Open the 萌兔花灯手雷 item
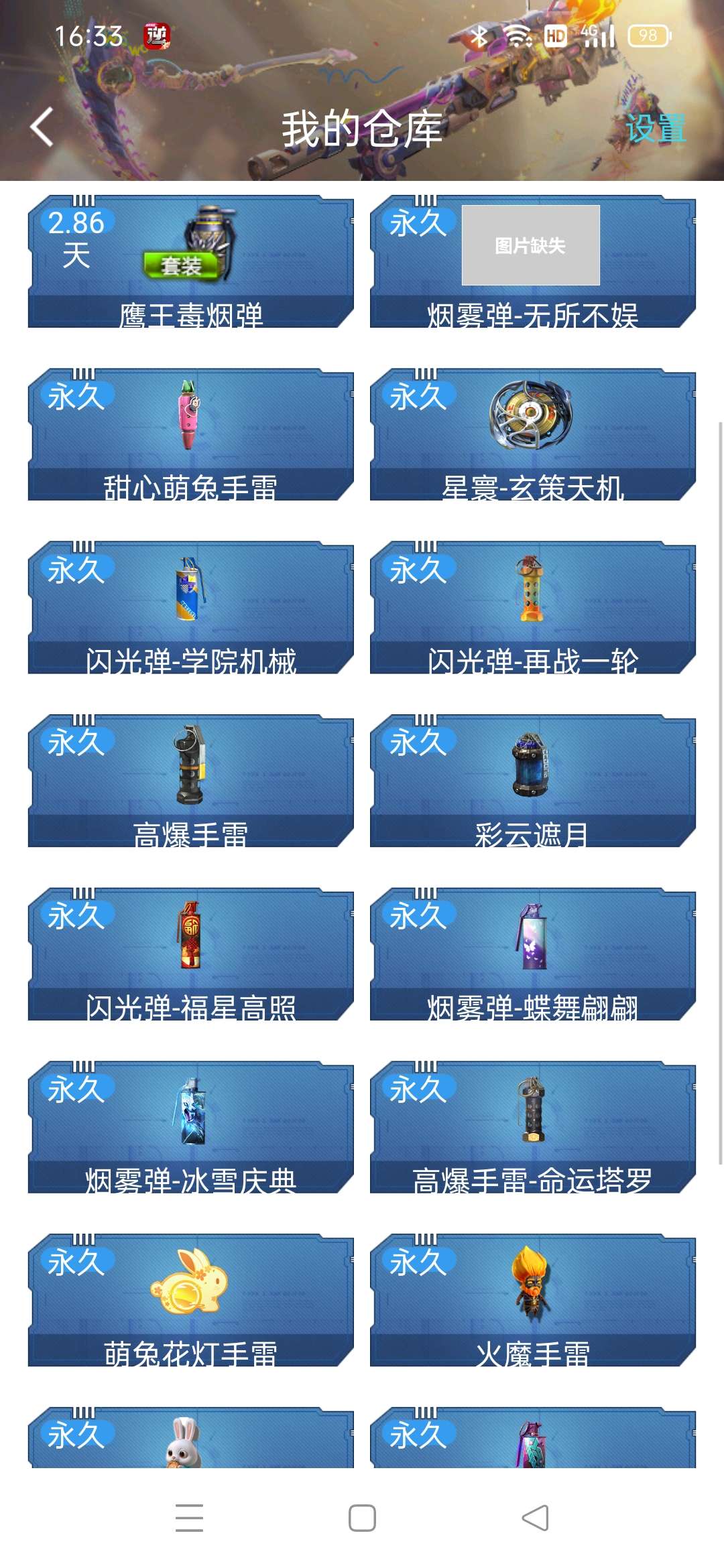The image size is (724, 1568). point(191,1300)
